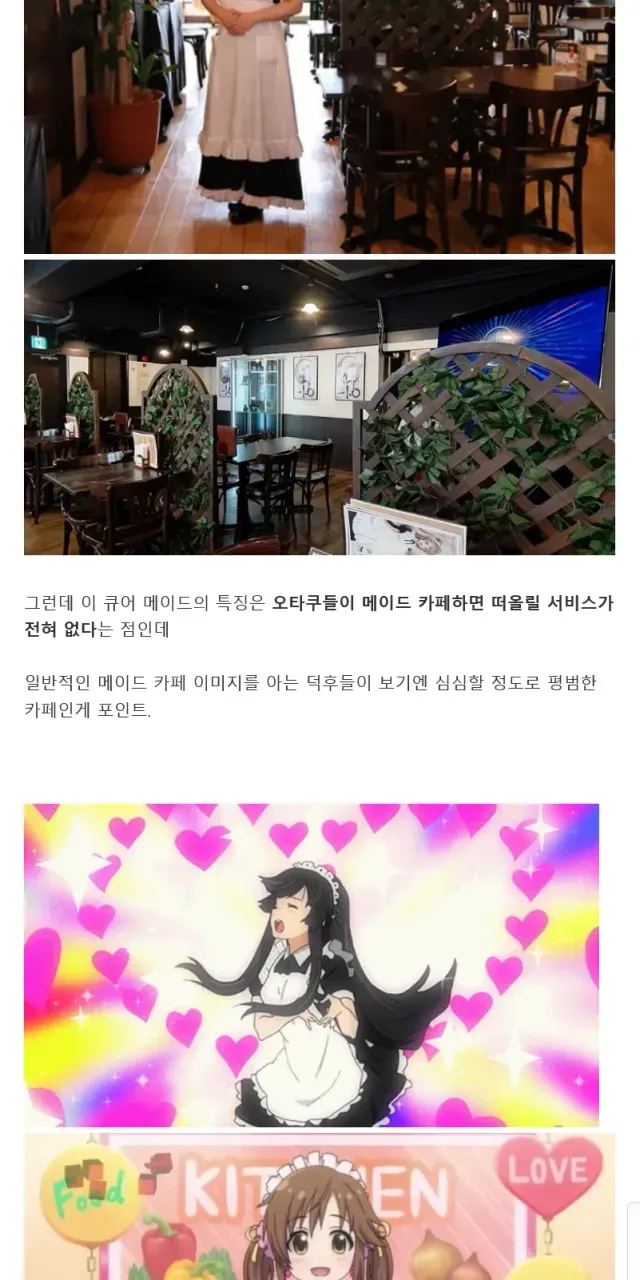Open the anime maid image with pink hearts
Image resolution: width=640 pixels, height=1280 pixels.
tap(311, 965)
